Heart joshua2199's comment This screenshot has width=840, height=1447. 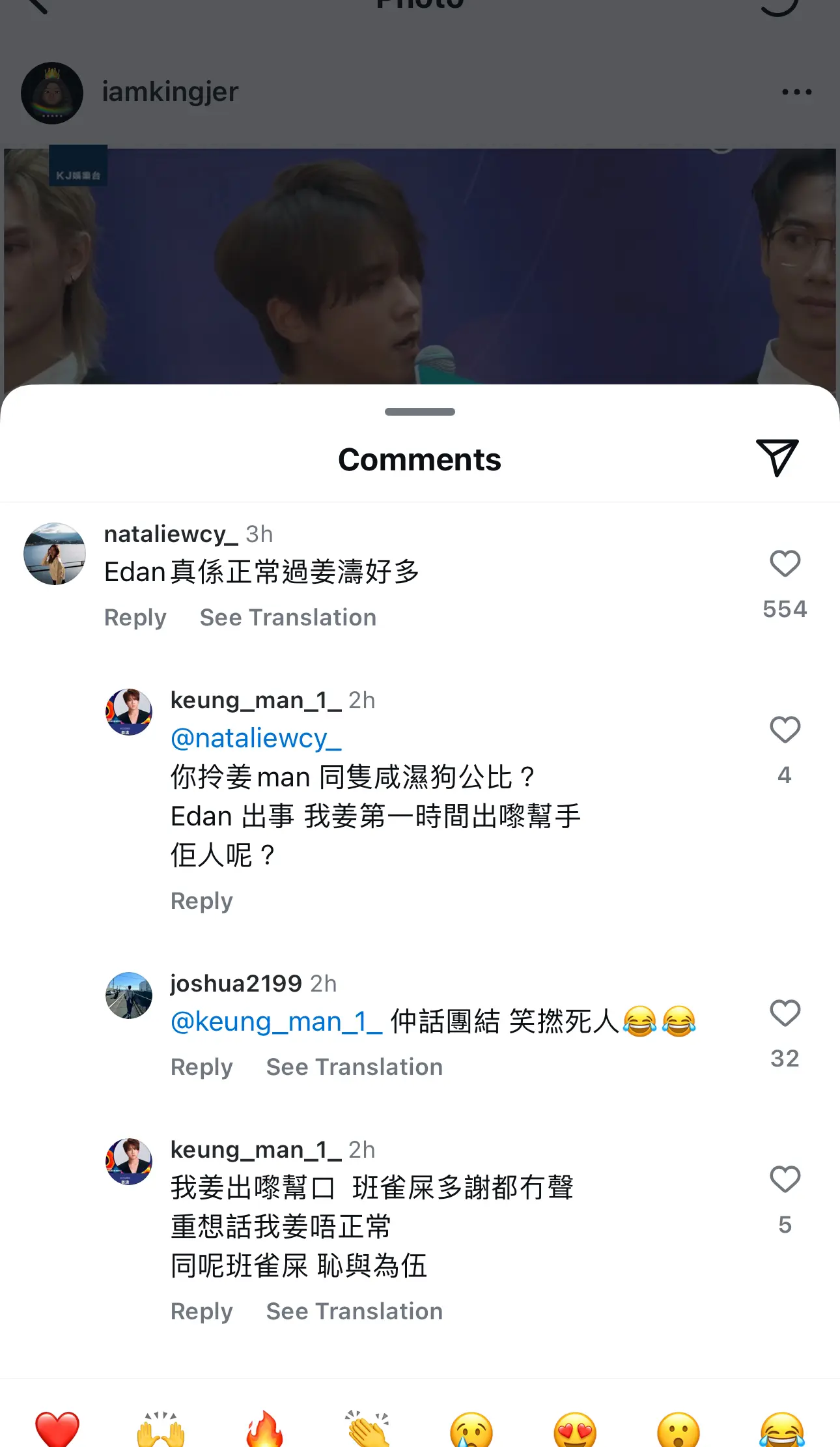785,1012
